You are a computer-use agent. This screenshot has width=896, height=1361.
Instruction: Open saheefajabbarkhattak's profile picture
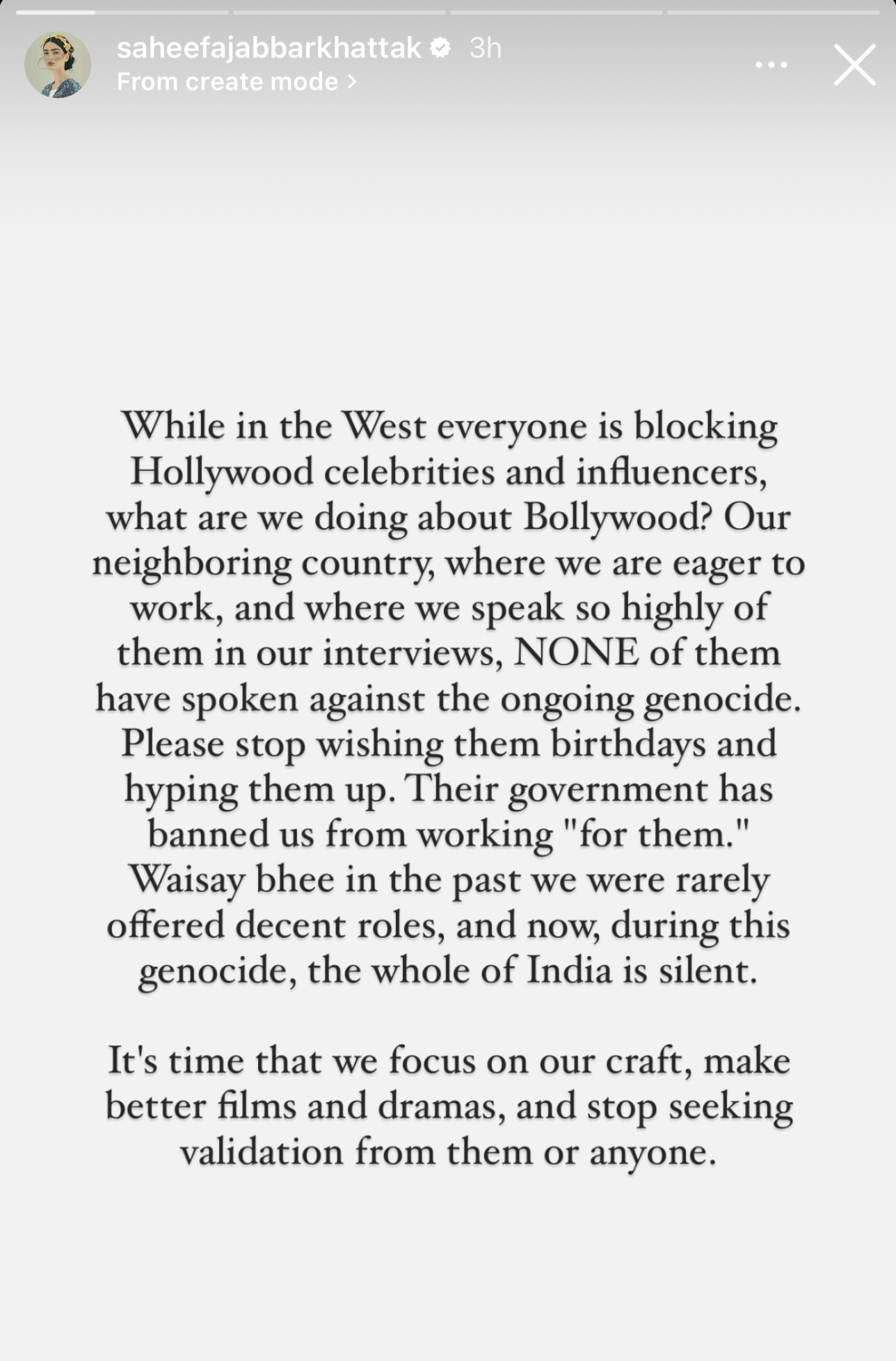(x=58, y=65)
